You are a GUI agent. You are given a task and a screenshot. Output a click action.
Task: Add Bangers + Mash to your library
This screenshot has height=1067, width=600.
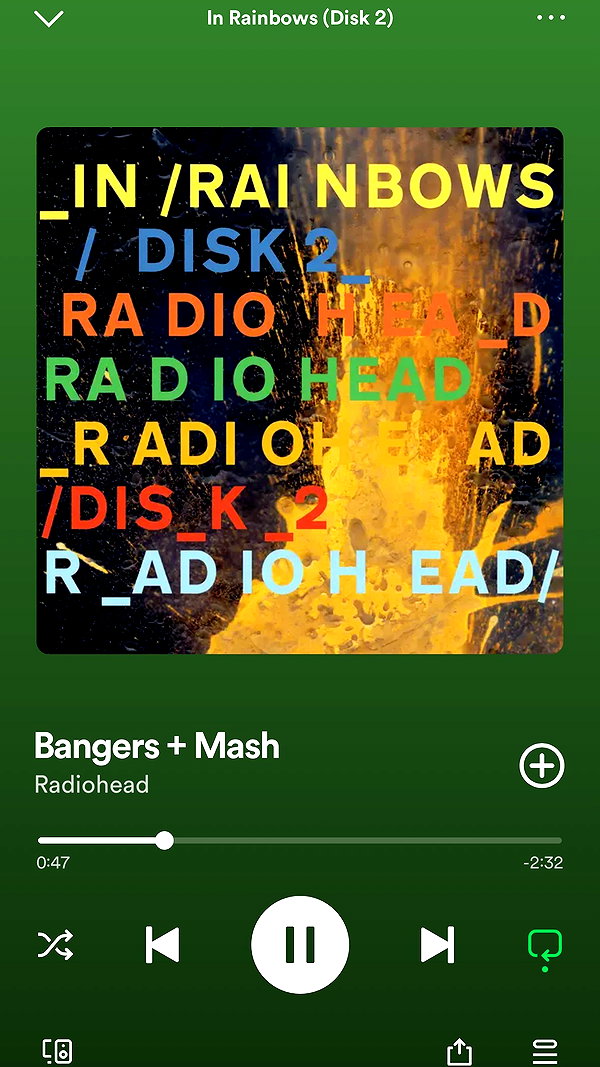pyautogui.click(x=541, y=766)
